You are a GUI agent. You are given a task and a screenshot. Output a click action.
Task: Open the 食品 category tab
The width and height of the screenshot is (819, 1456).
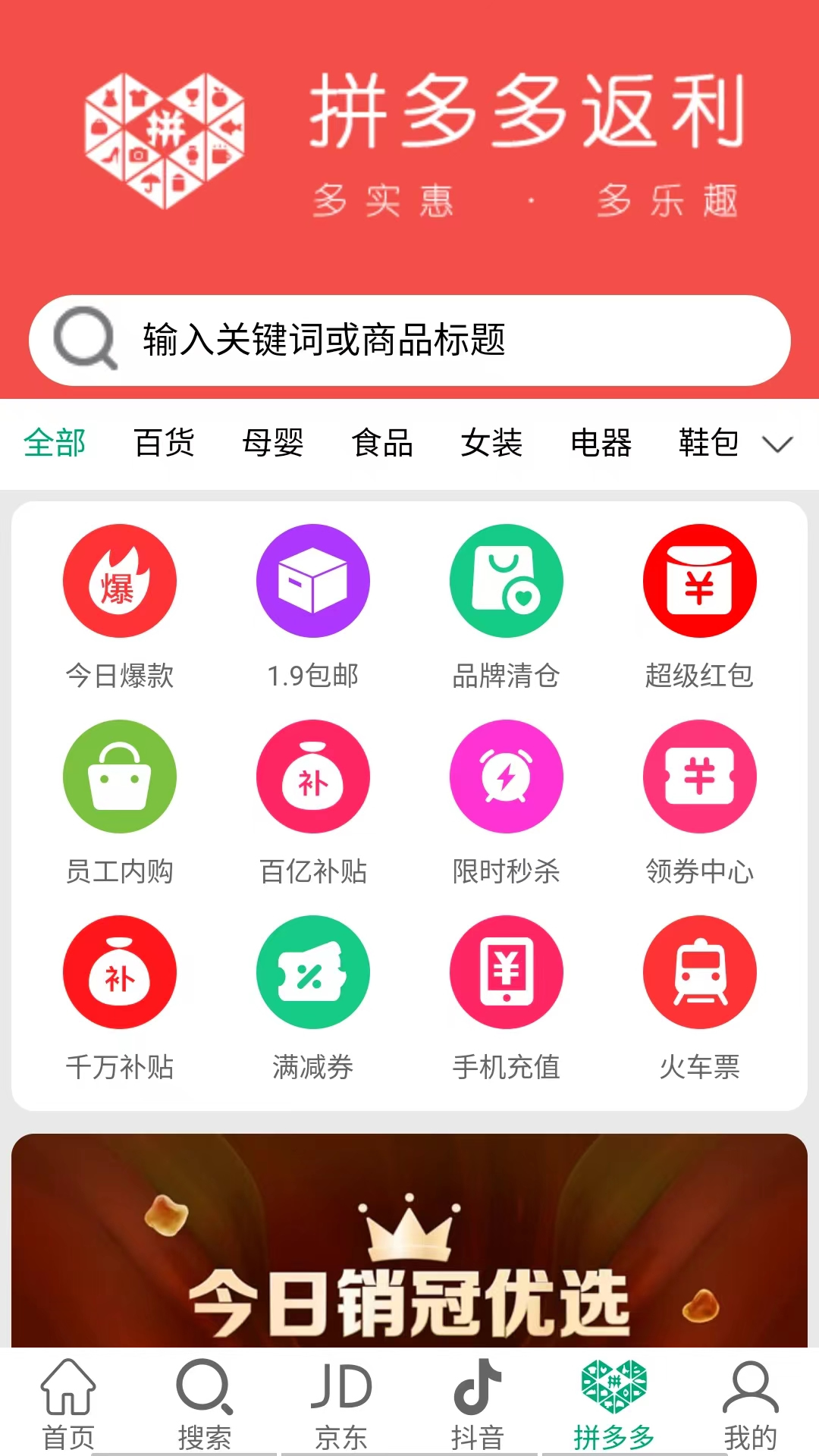click(x=382, y=443)
